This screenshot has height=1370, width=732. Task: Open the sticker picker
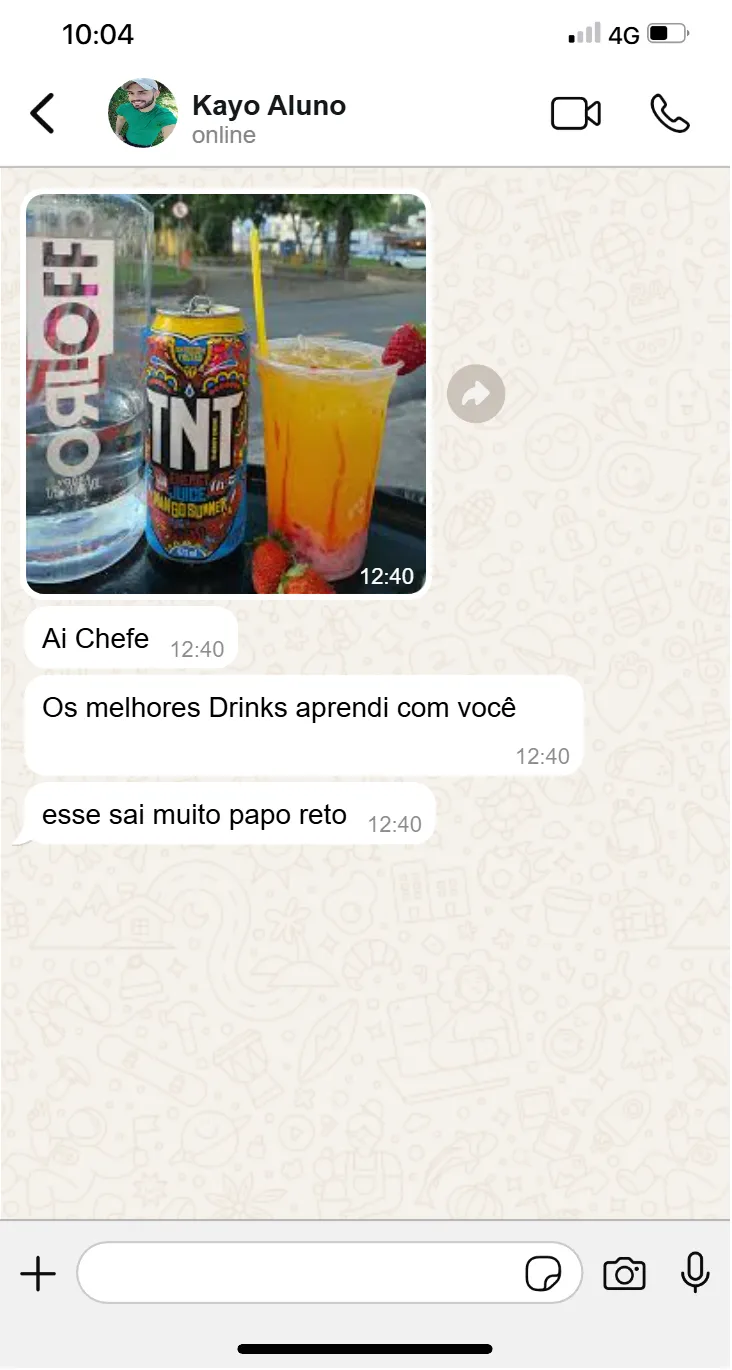(543, 1274)
